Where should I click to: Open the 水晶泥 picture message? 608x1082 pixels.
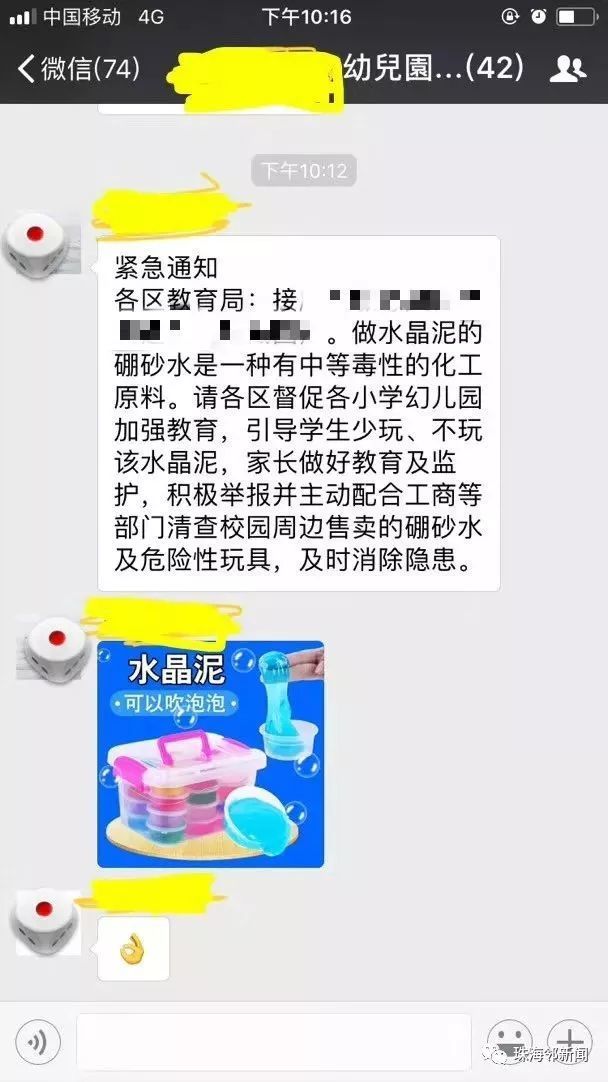tap(210, 754)
